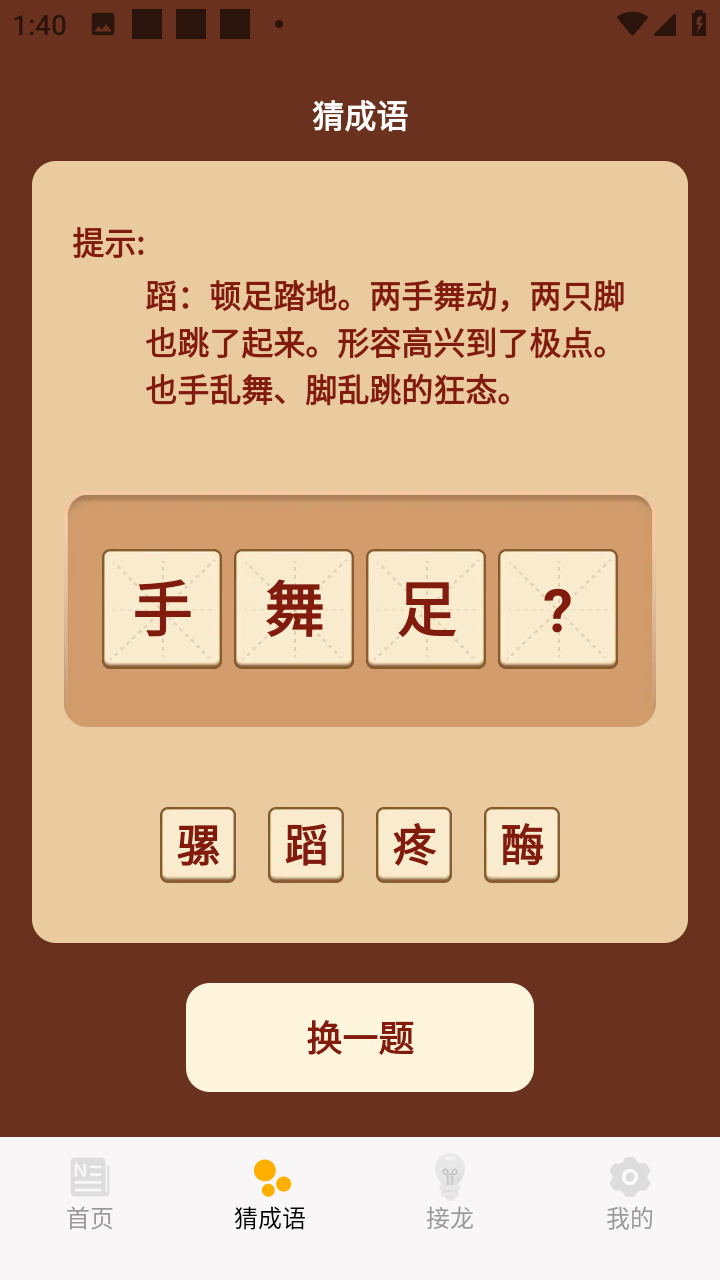Go to the 首页 tab
Image resolution: width=720 pixels, height=1280 pixels.
point(90,1194)
